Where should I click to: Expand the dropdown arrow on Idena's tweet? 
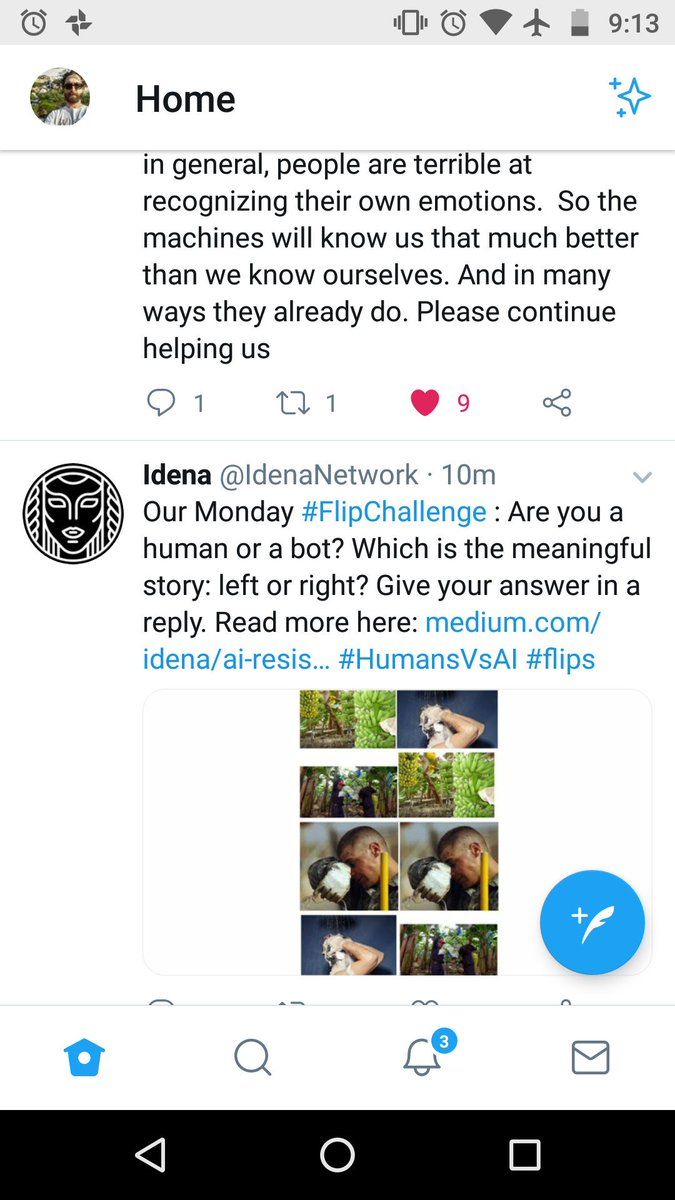[642, 477]
